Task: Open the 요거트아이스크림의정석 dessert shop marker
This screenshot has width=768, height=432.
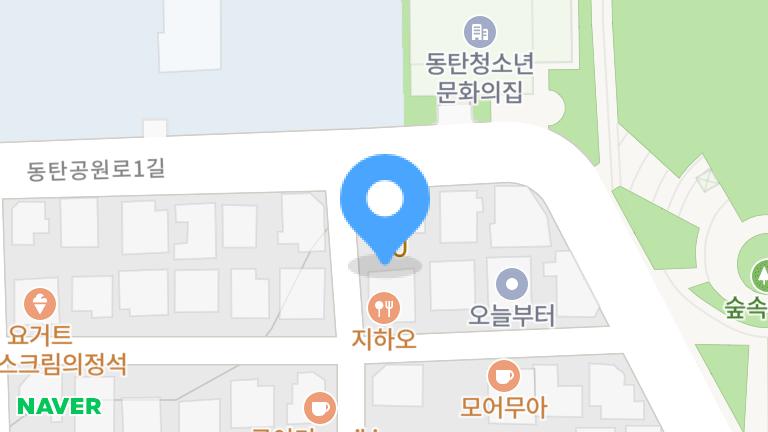Action: click(42, 302)
